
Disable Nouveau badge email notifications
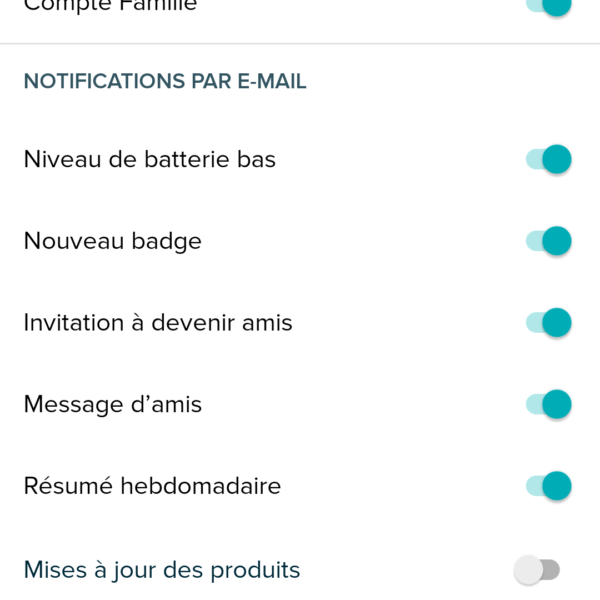[549, 241]
